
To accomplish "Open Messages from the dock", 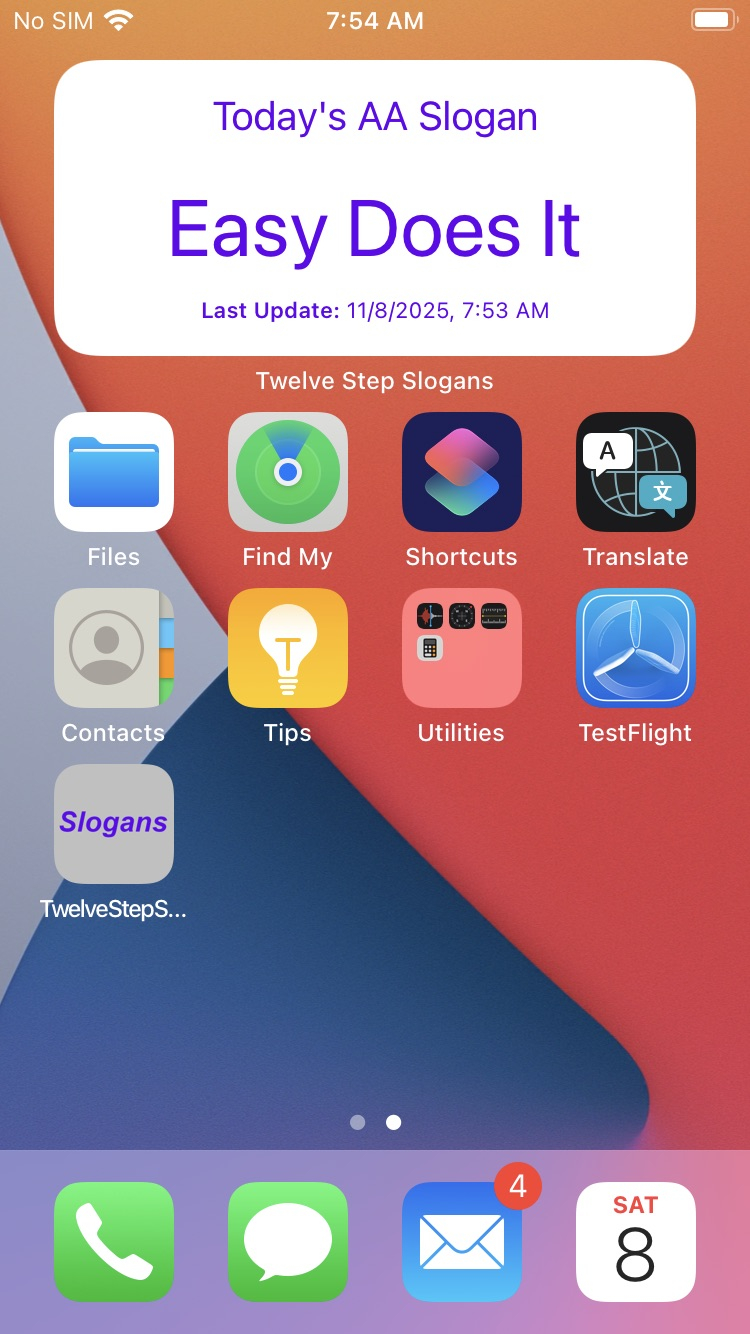I will tap(288, 1242).
